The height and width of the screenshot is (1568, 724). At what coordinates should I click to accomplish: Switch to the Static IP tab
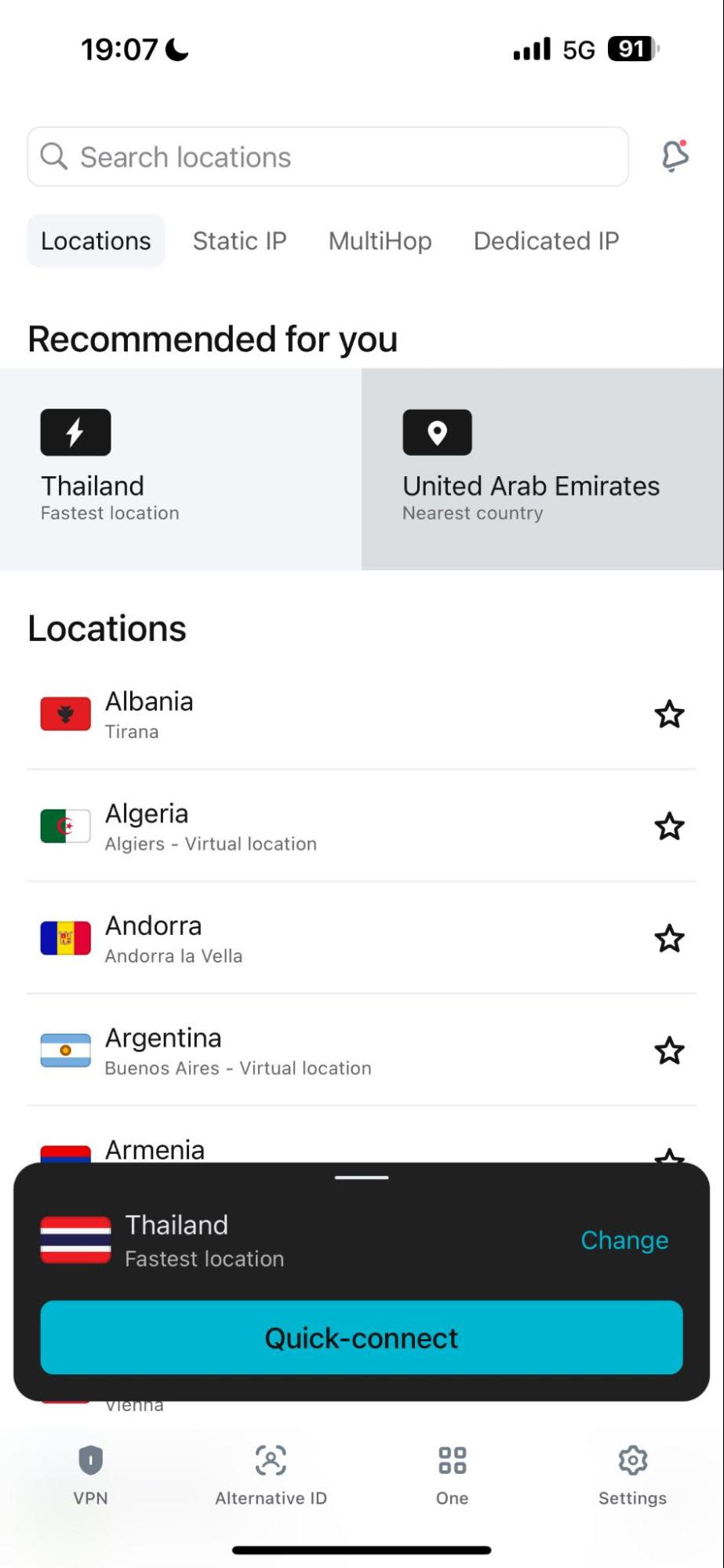239,241
